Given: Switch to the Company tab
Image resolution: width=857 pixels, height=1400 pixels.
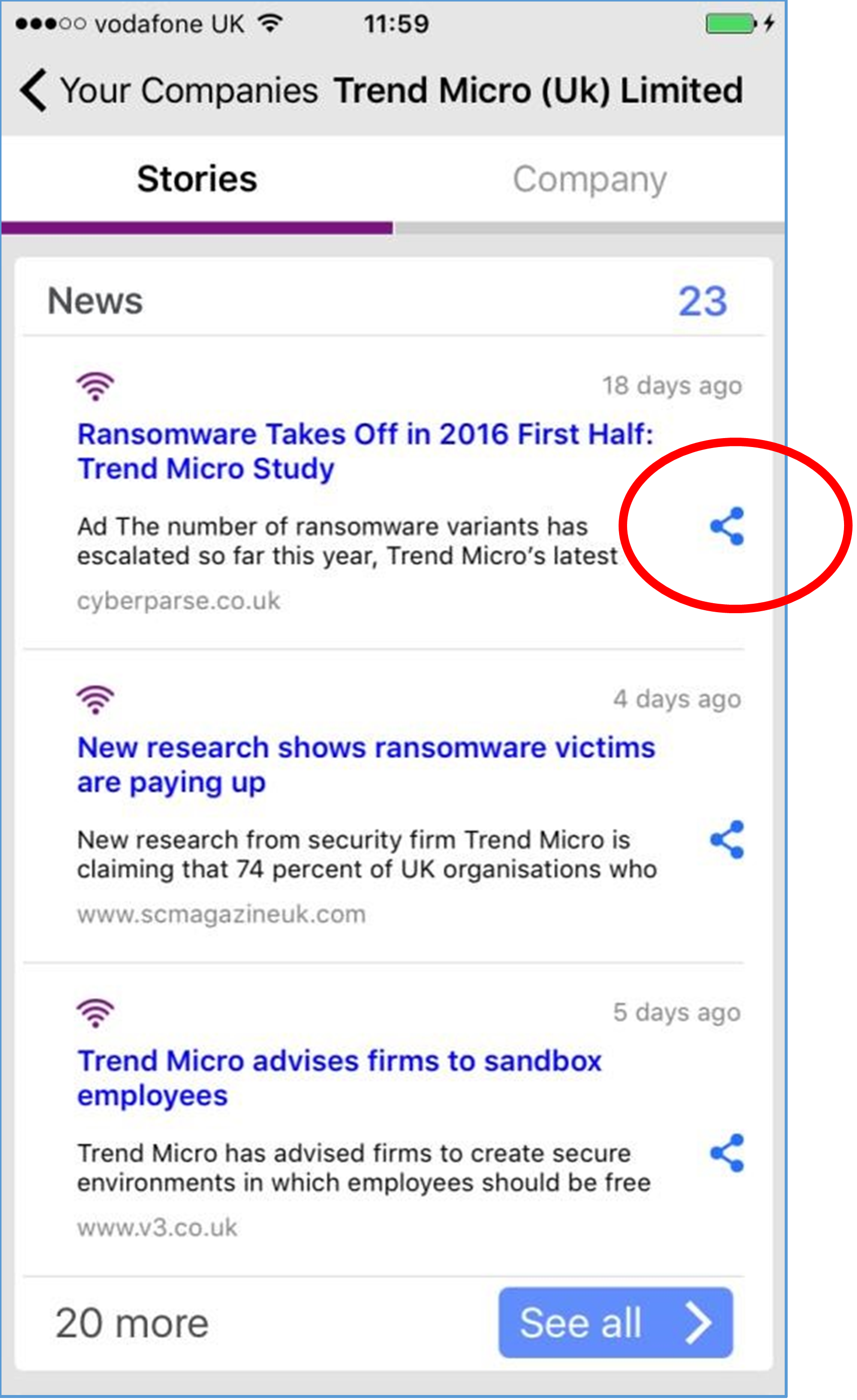Looking at the screenshot, I should [590, 180].
